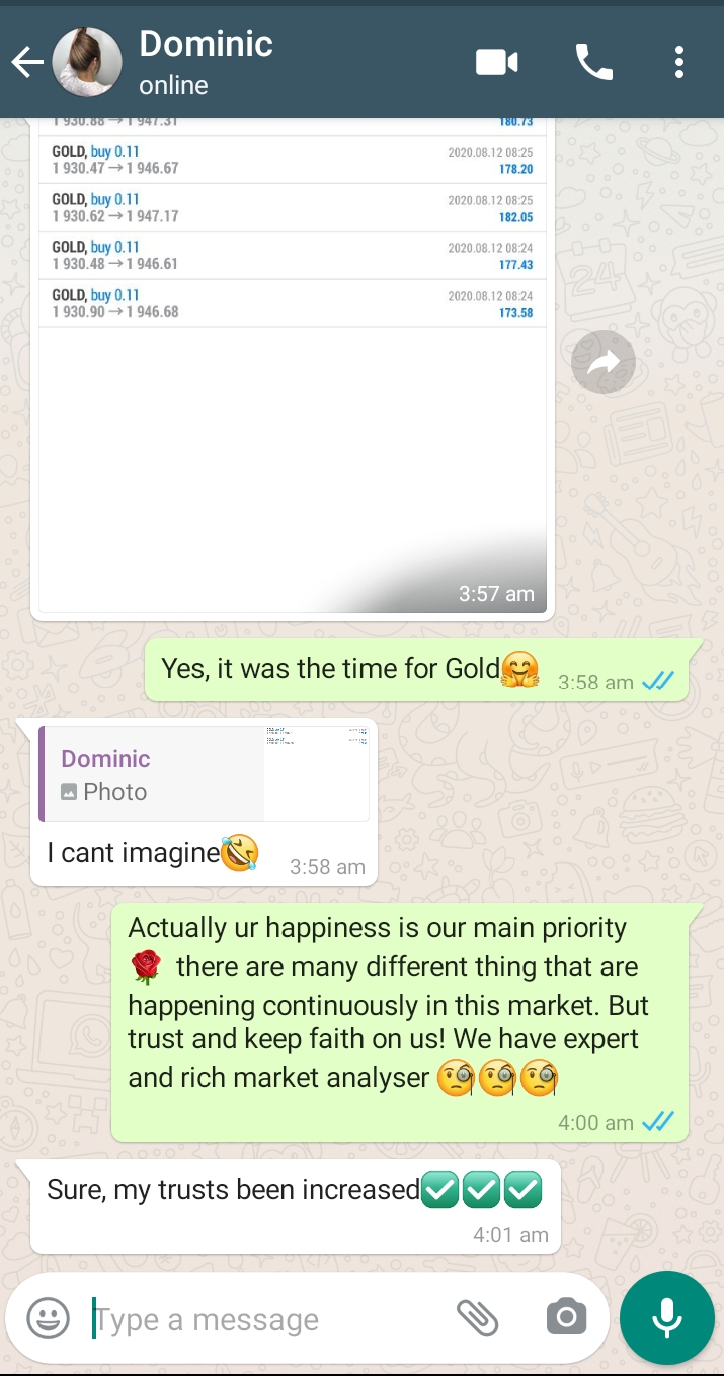The height and width of the screenshot is (1376, 724).
Task: Tap the microphone voice message button
Action: (x=667, y=1319)
